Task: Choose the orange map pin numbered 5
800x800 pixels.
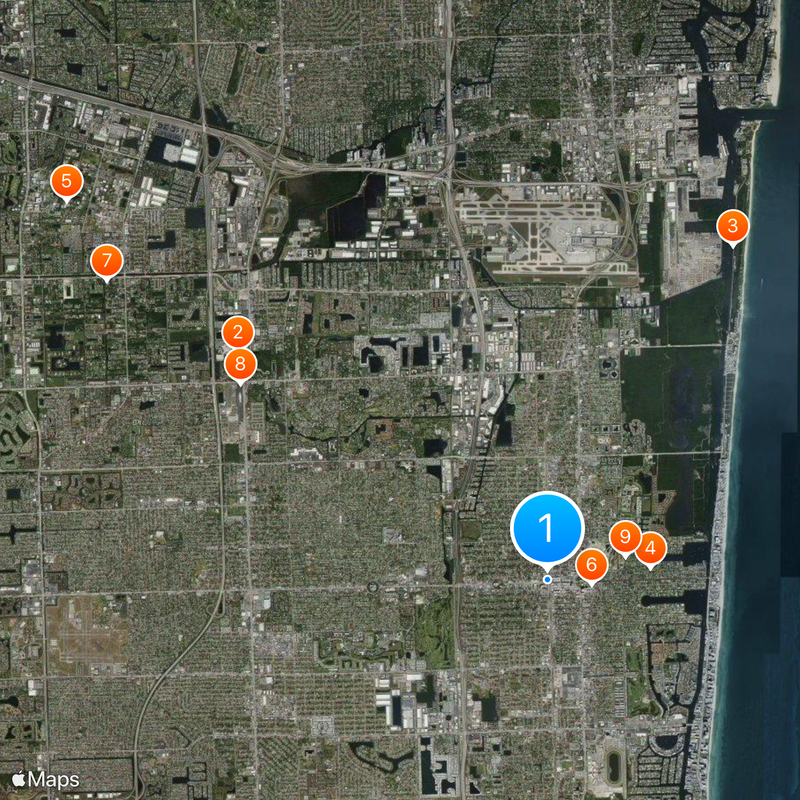Action: (66, 182)
